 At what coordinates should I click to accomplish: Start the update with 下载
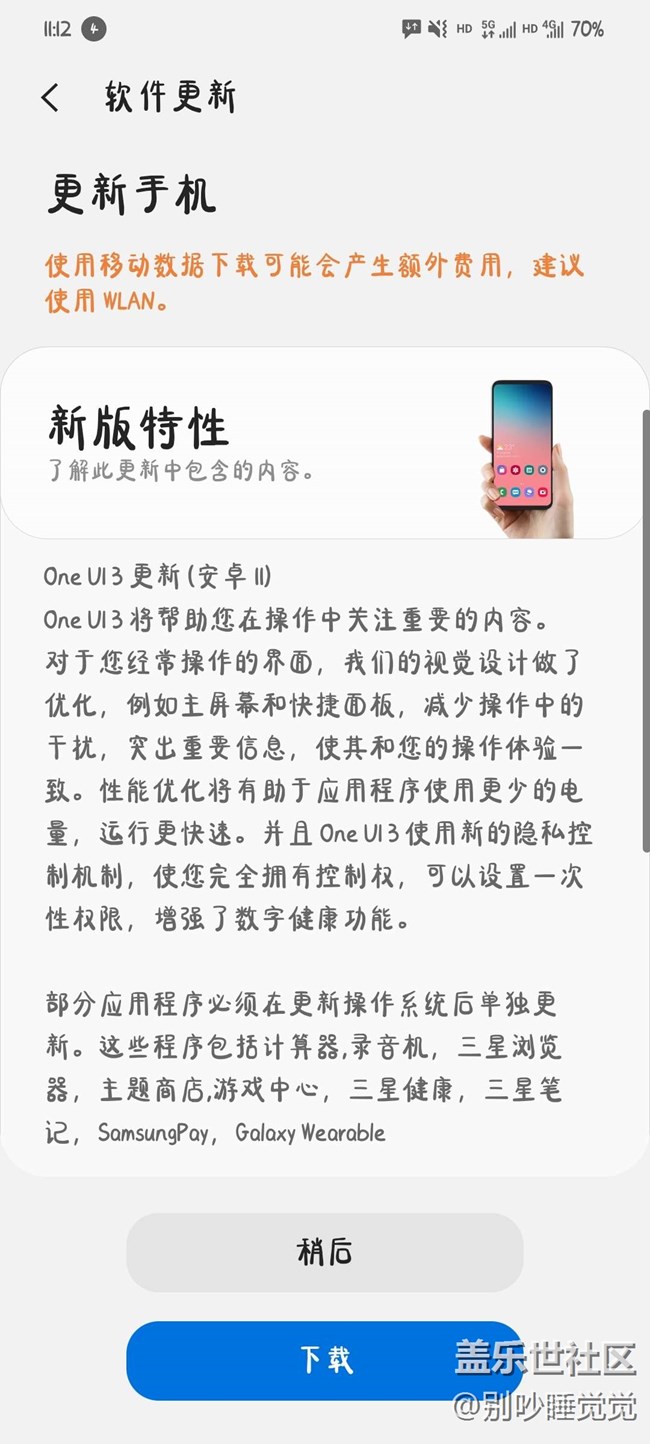click(x=324, y=1360)
